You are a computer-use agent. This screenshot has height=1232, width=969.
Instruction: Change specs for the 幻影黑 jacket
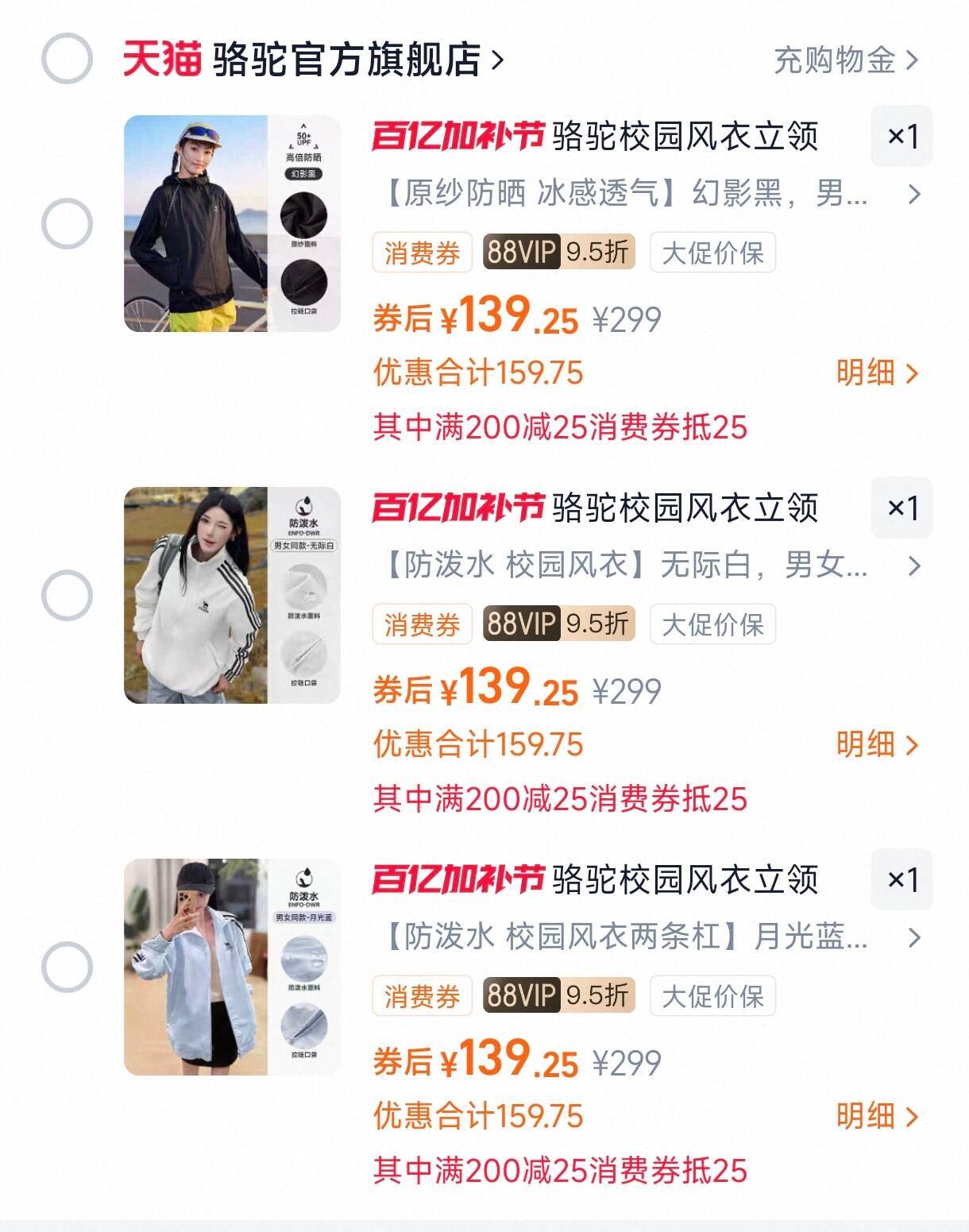(x=651, y=194)
